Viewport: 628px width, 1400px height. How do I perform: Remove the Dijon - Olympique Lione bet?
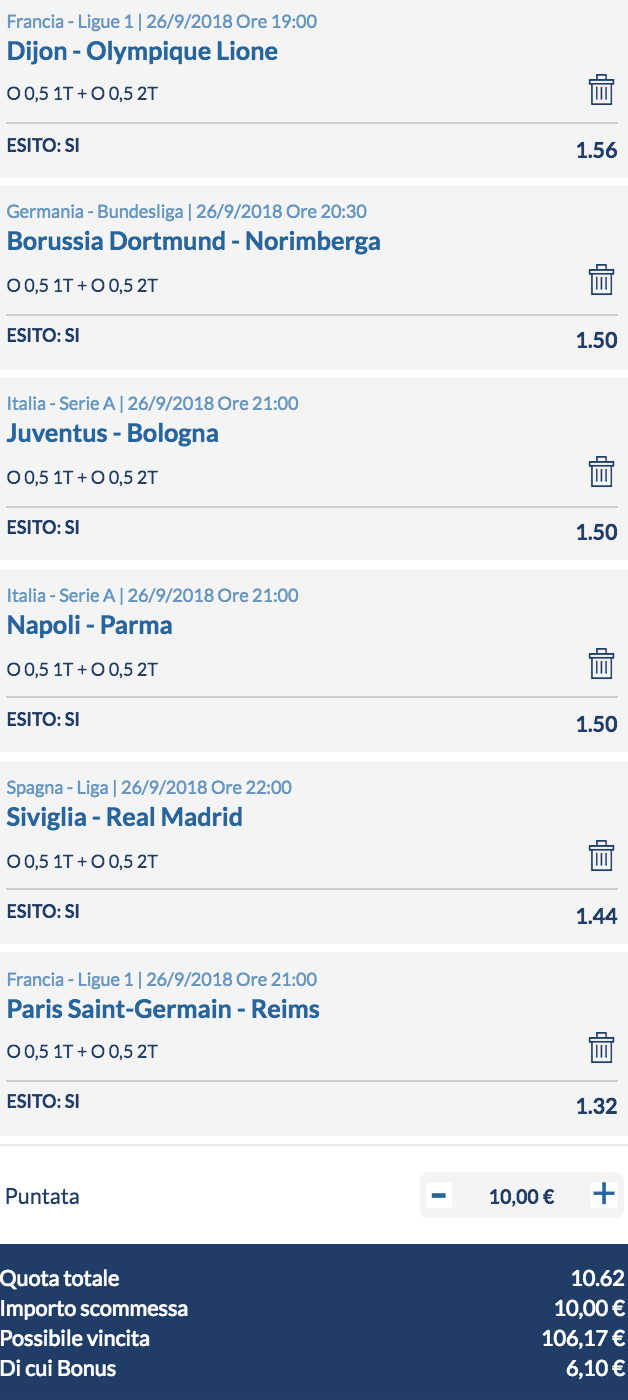point(601,90)
